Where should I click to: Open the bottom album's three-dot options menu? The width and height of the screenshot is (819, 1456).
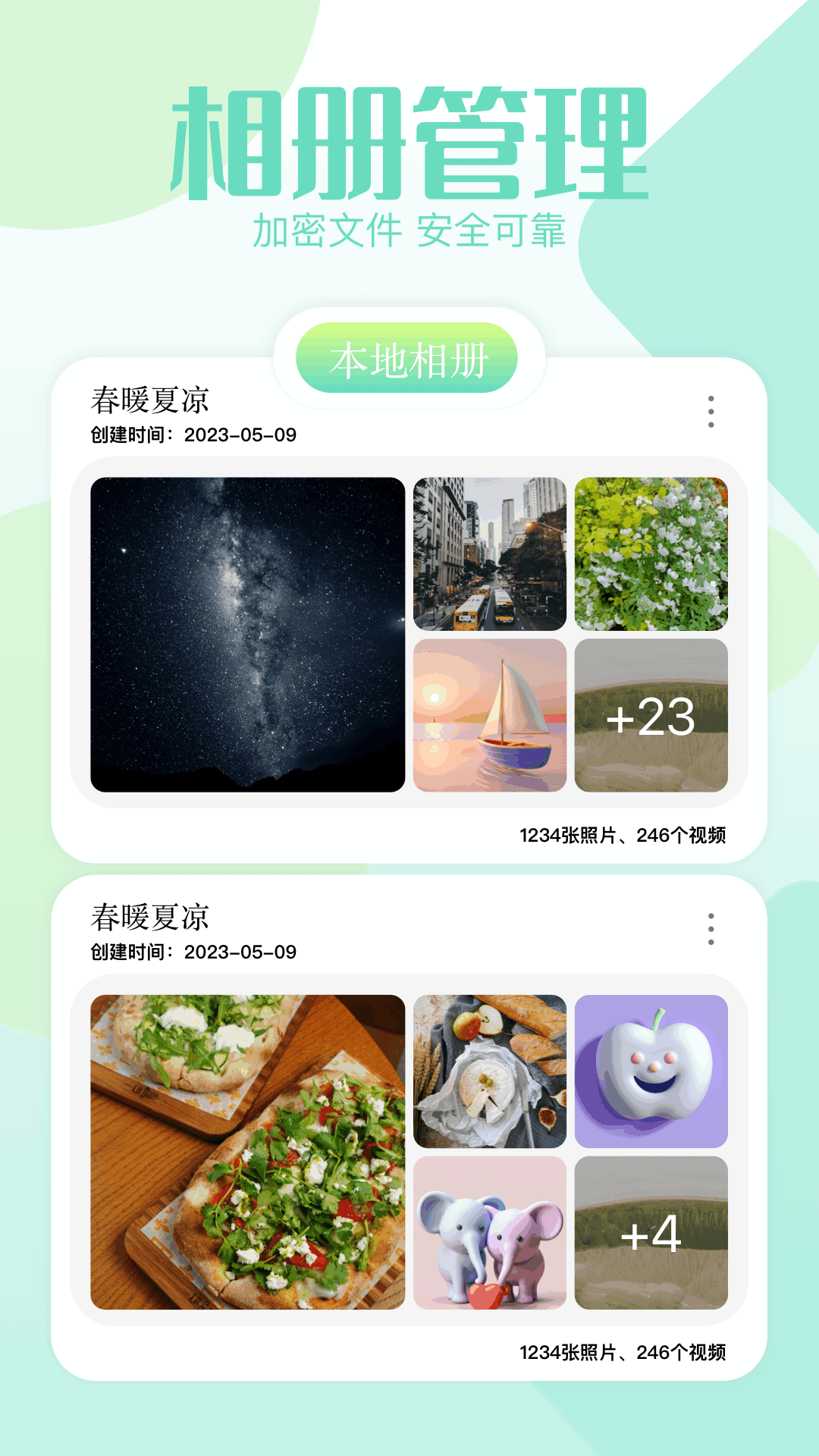click(x=711, y=929)
